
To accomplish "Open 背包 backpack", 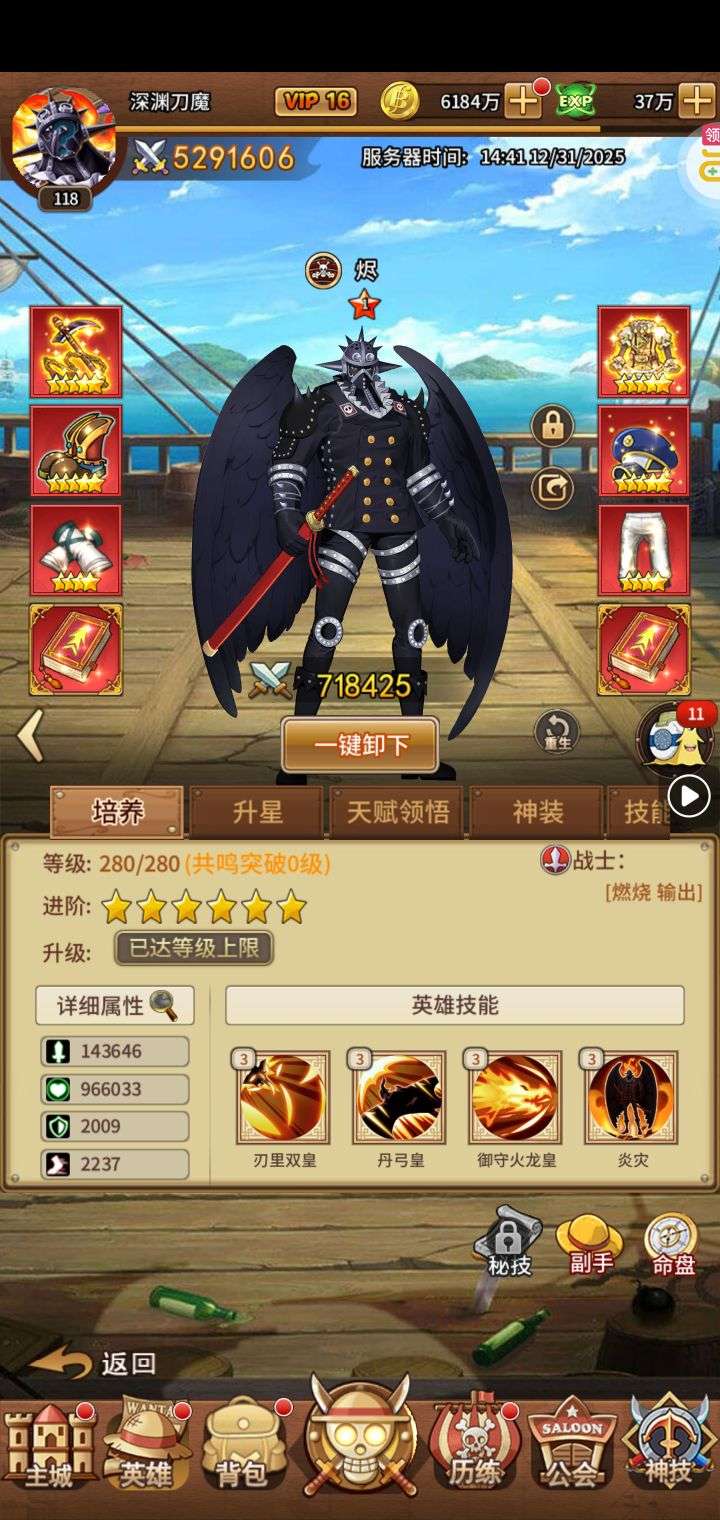I will pos(242,1445).
